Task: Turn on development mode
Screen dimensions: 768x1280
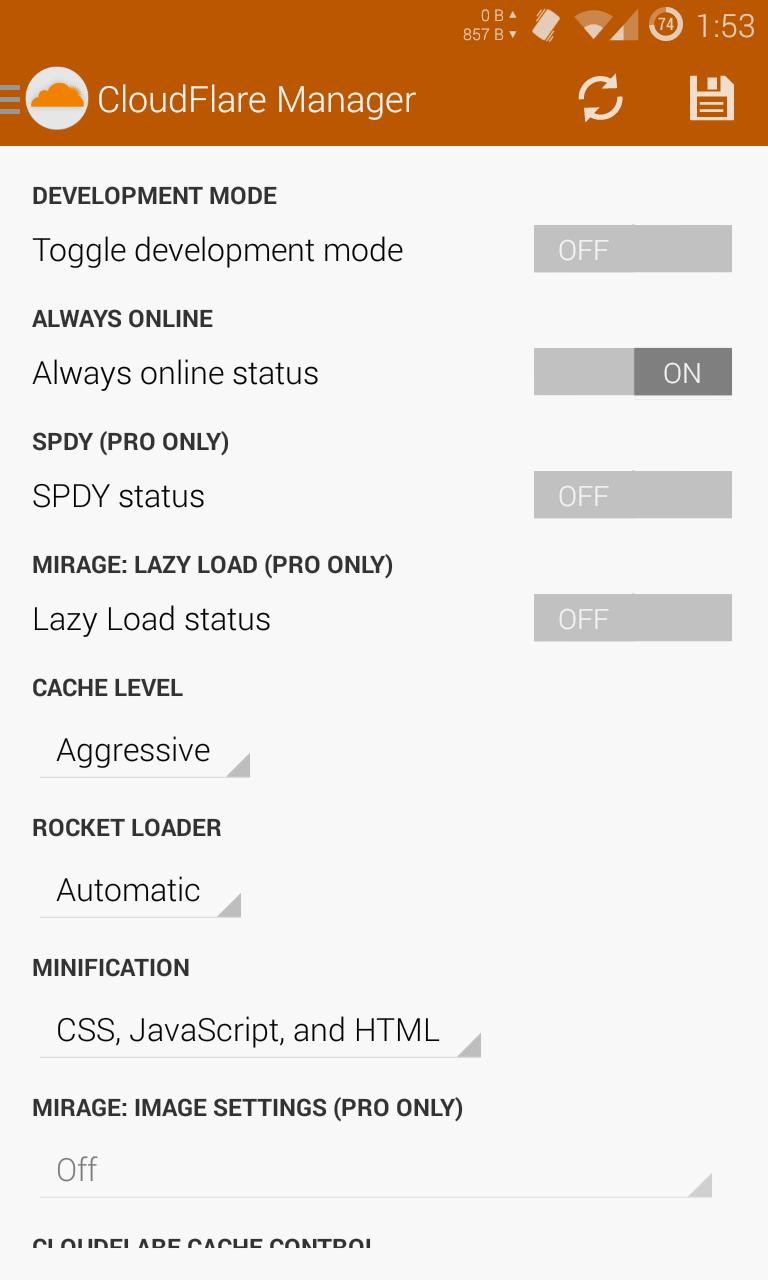Action: [632, 249]
